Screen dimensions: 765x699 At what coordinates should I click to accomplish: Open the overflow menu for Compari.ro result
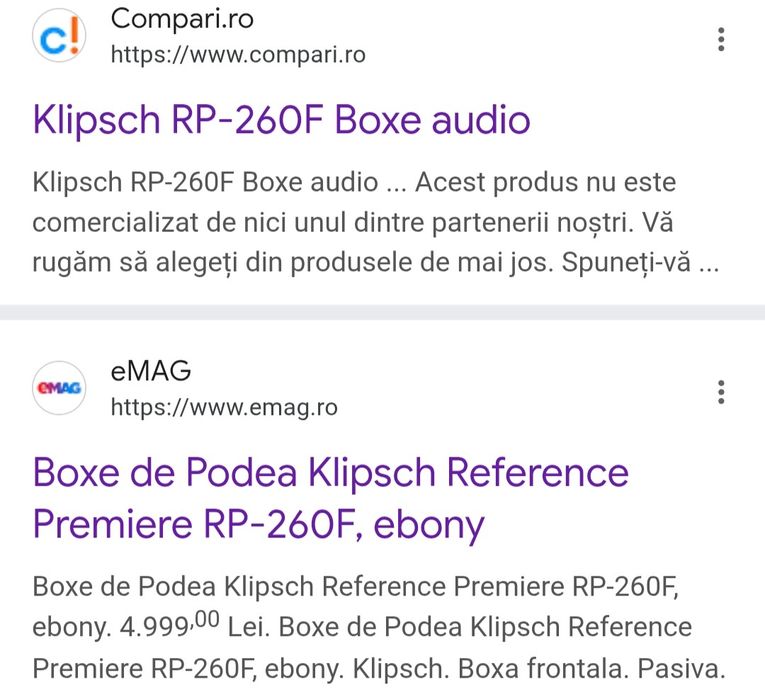click(x=721, y=40)
